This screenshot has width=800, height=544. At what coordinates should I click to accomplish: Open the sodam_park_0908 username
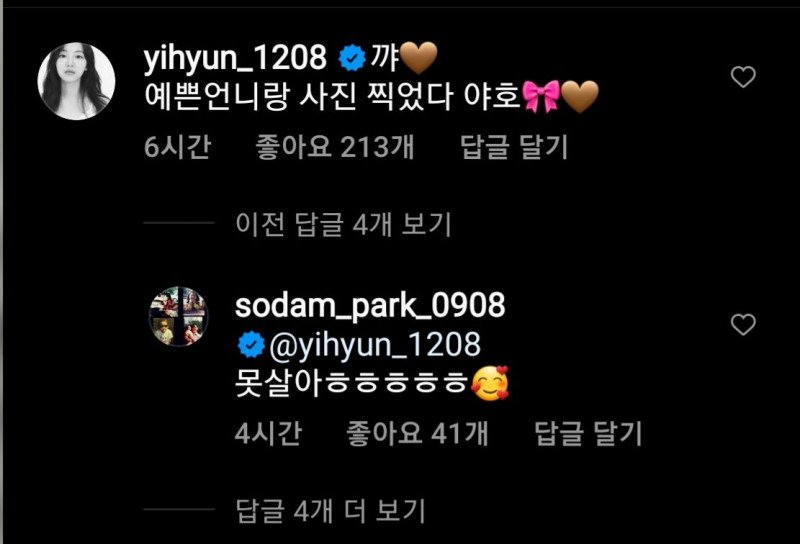tap(369, 304)
